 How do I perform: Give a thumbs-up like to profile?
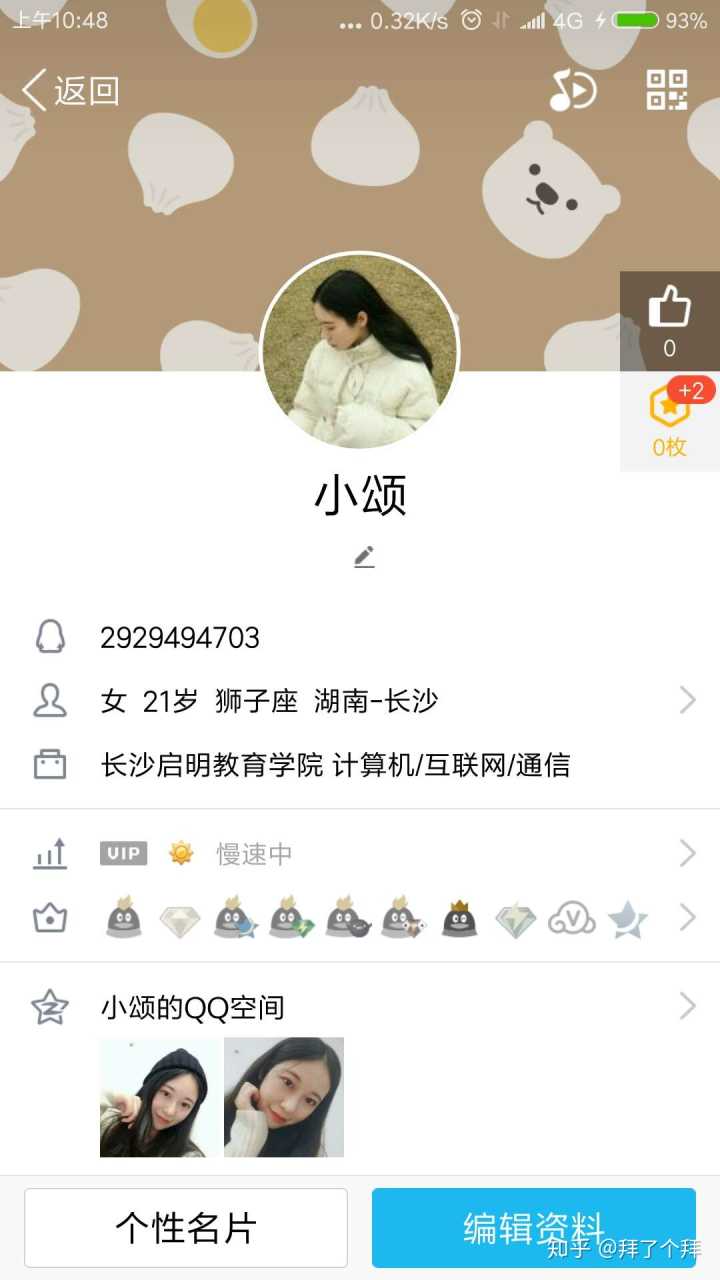click(x=669, y=320)
